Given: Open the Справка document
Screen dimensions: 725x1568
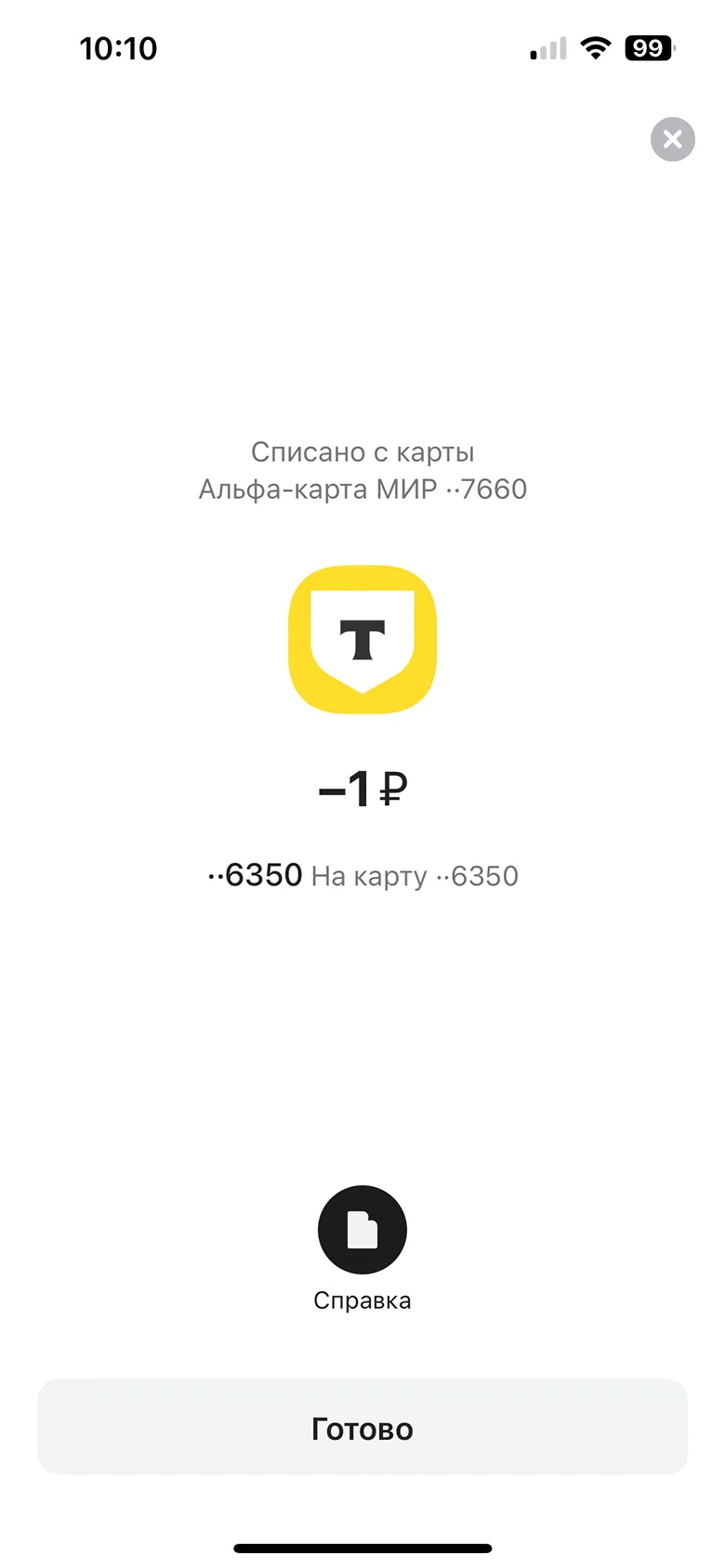Looking at the screenshot, I should 362,1230.
